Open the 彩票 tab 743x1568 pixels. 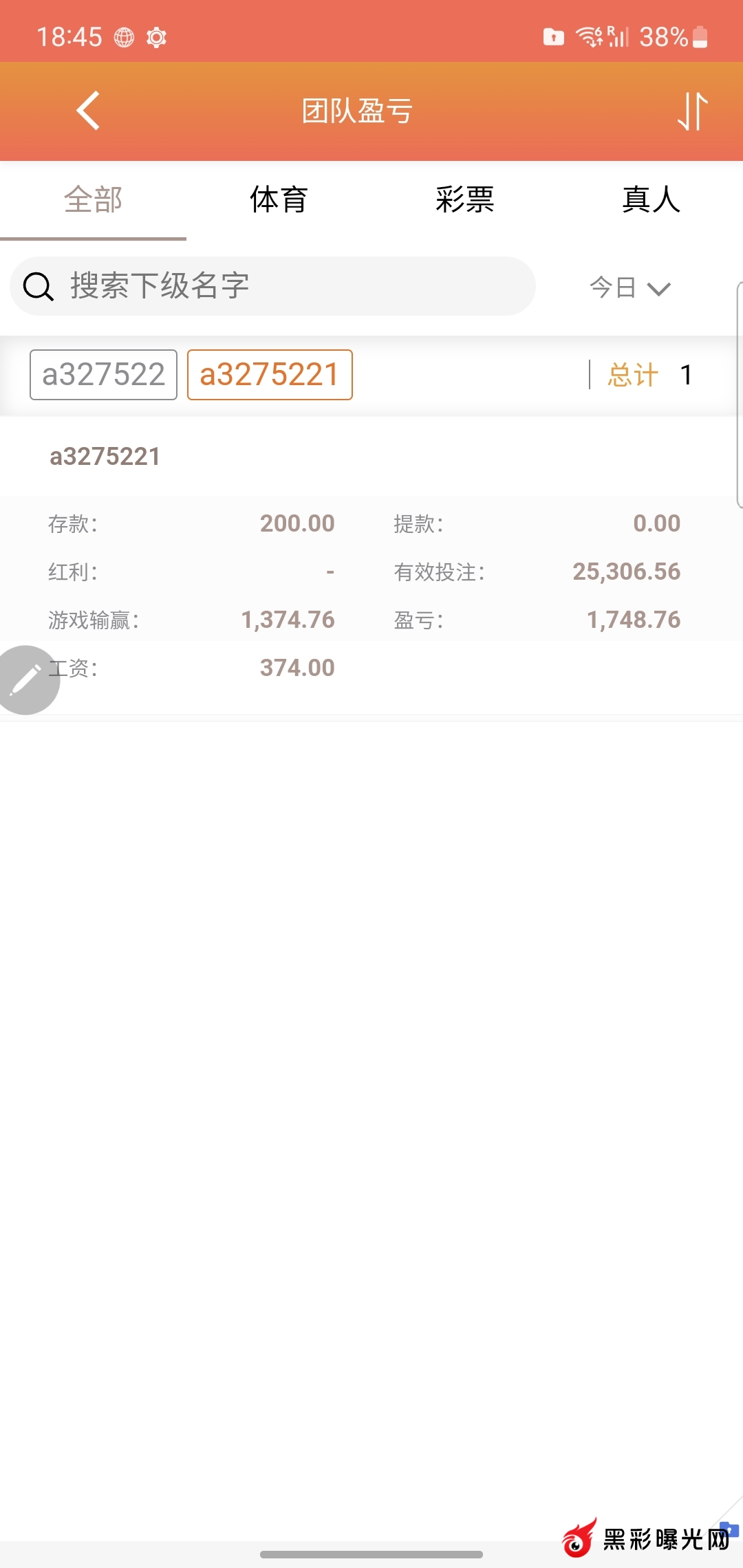tap(464, 200)
